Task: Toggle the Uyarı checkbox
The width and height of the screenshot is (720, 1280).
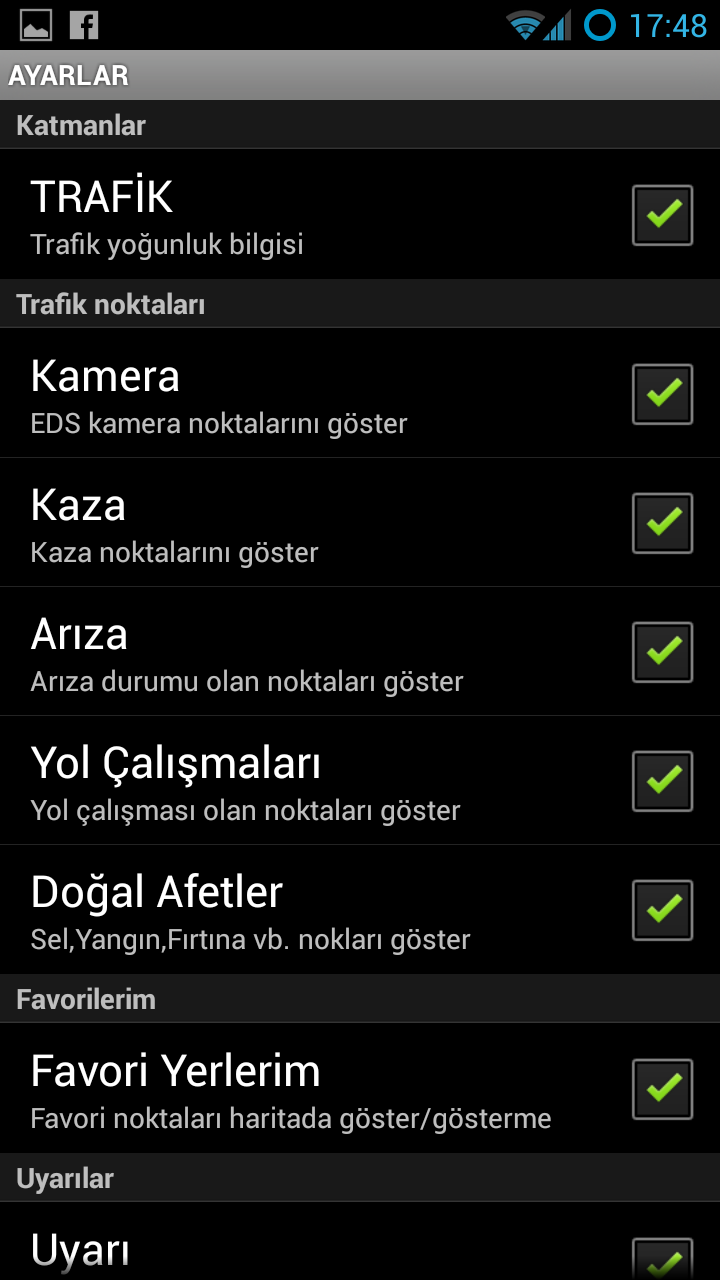Action: 662,1260
